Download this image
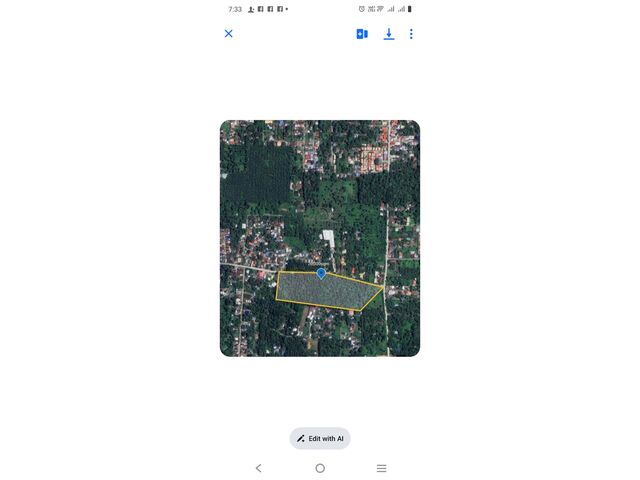Screen dimensions: 640x480 tap(389, 34)
